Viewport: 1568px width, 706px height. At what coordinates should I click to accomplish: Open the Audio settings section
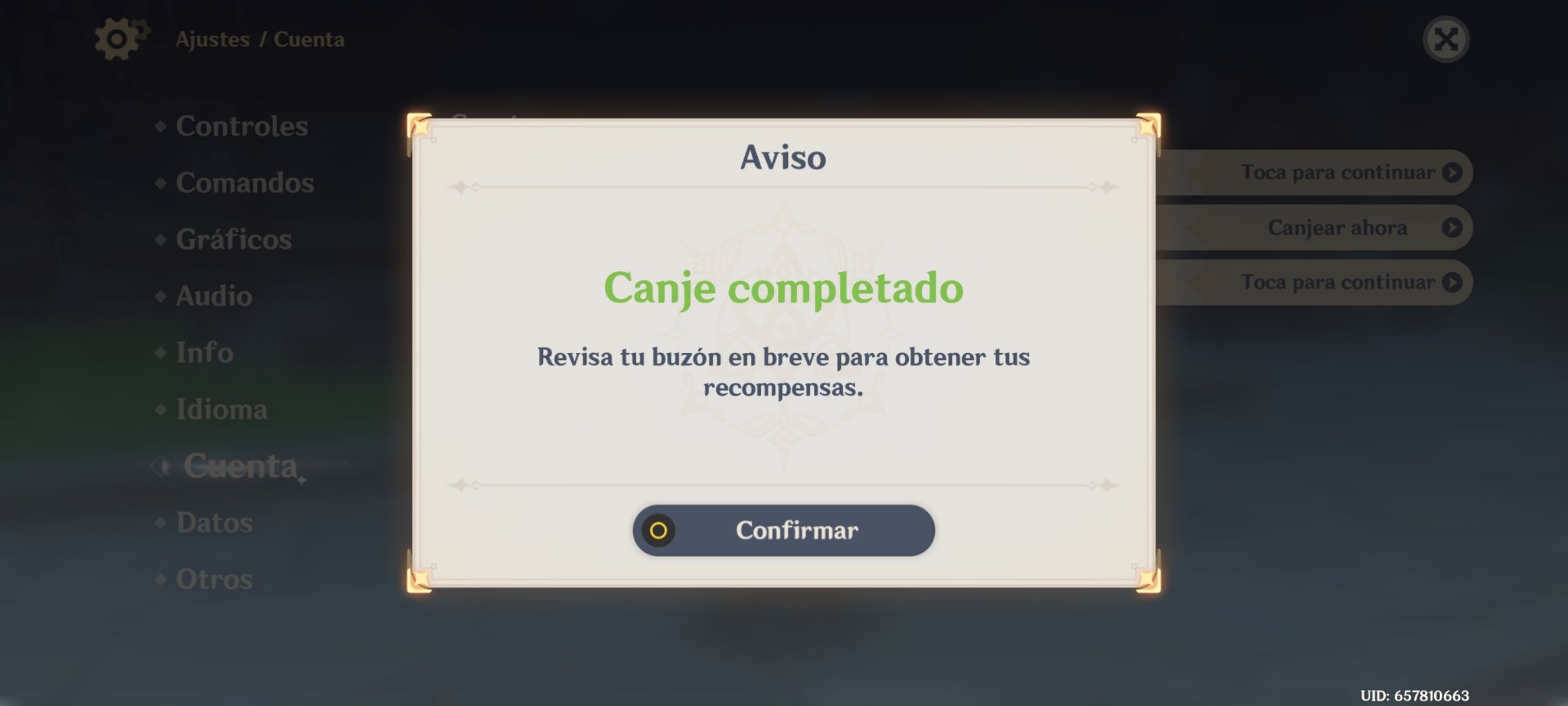pyautogui.click(x=214, y=296)
